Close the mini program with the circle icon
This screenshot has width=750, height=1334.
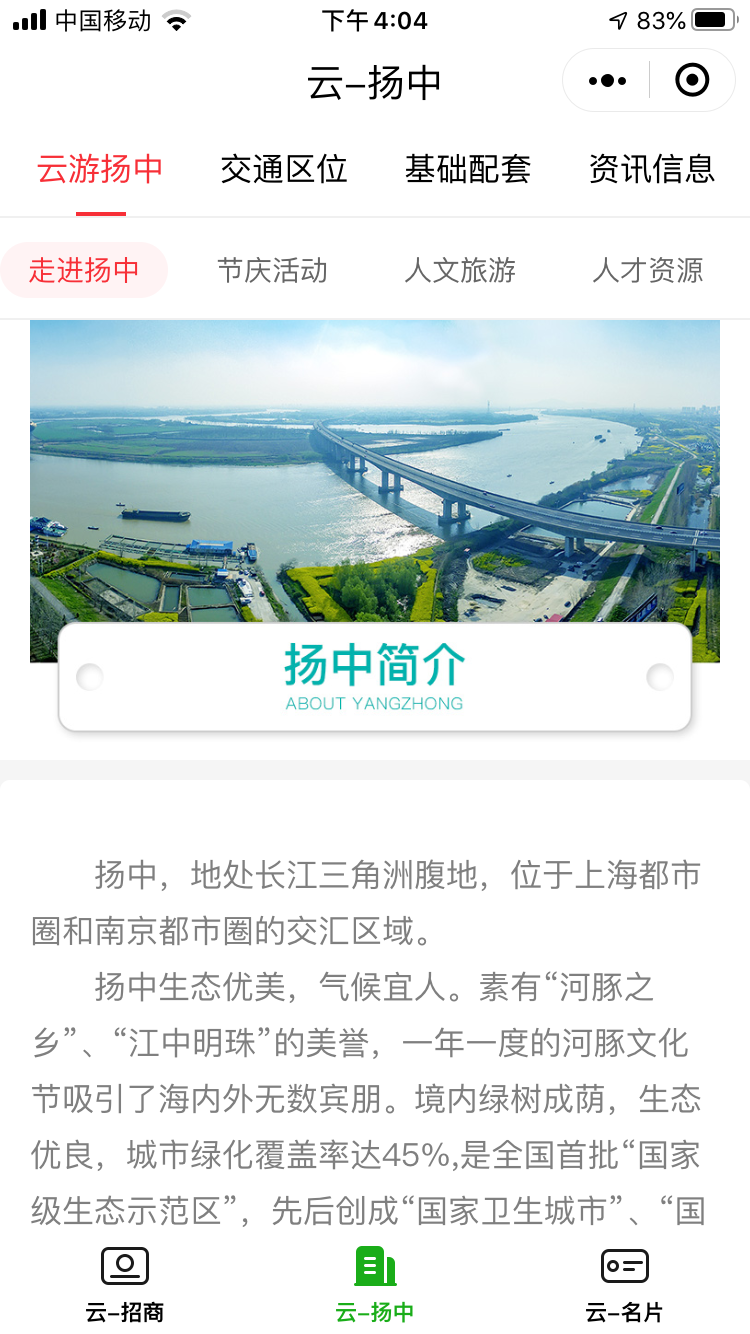(x=692, y=81)
